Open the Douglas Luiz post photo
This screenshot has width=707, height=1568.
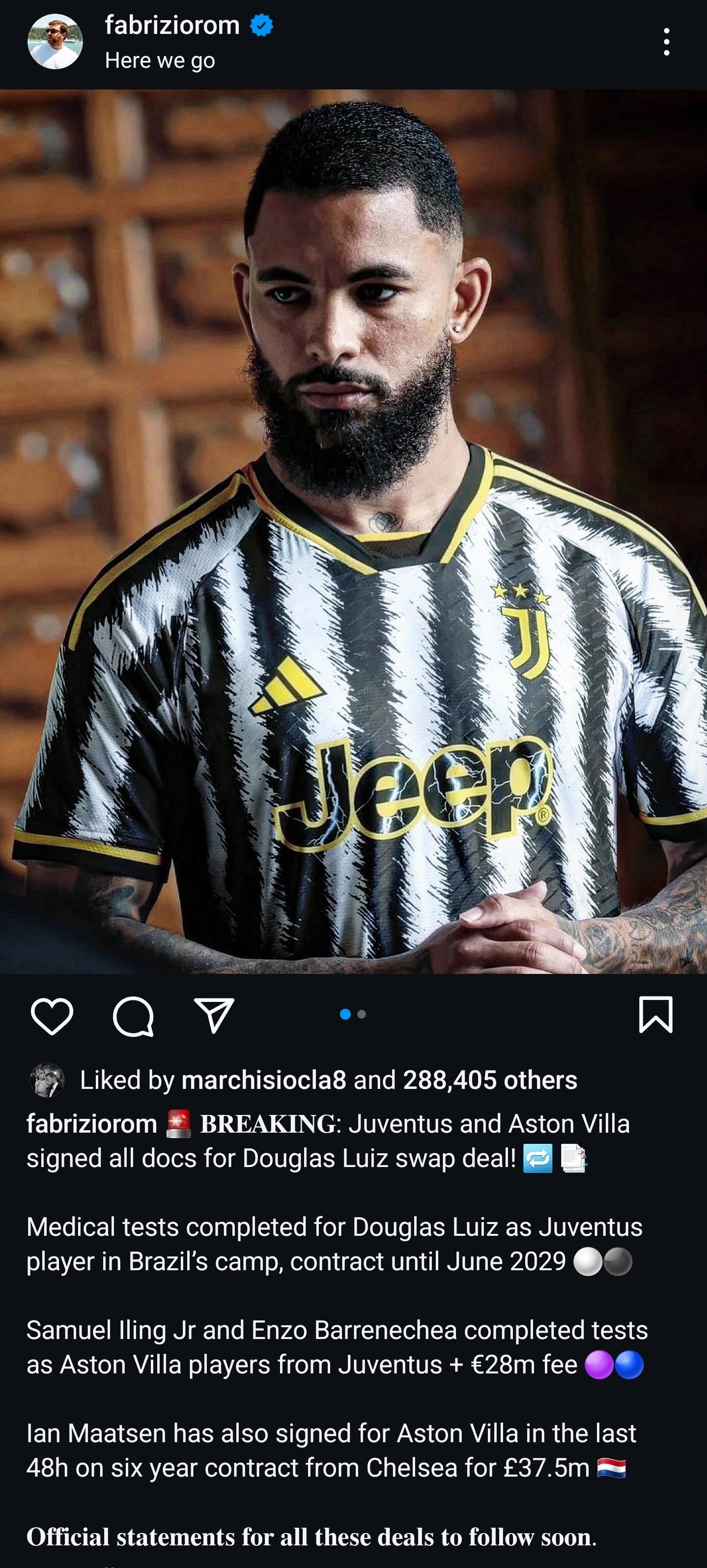(354, 531)
